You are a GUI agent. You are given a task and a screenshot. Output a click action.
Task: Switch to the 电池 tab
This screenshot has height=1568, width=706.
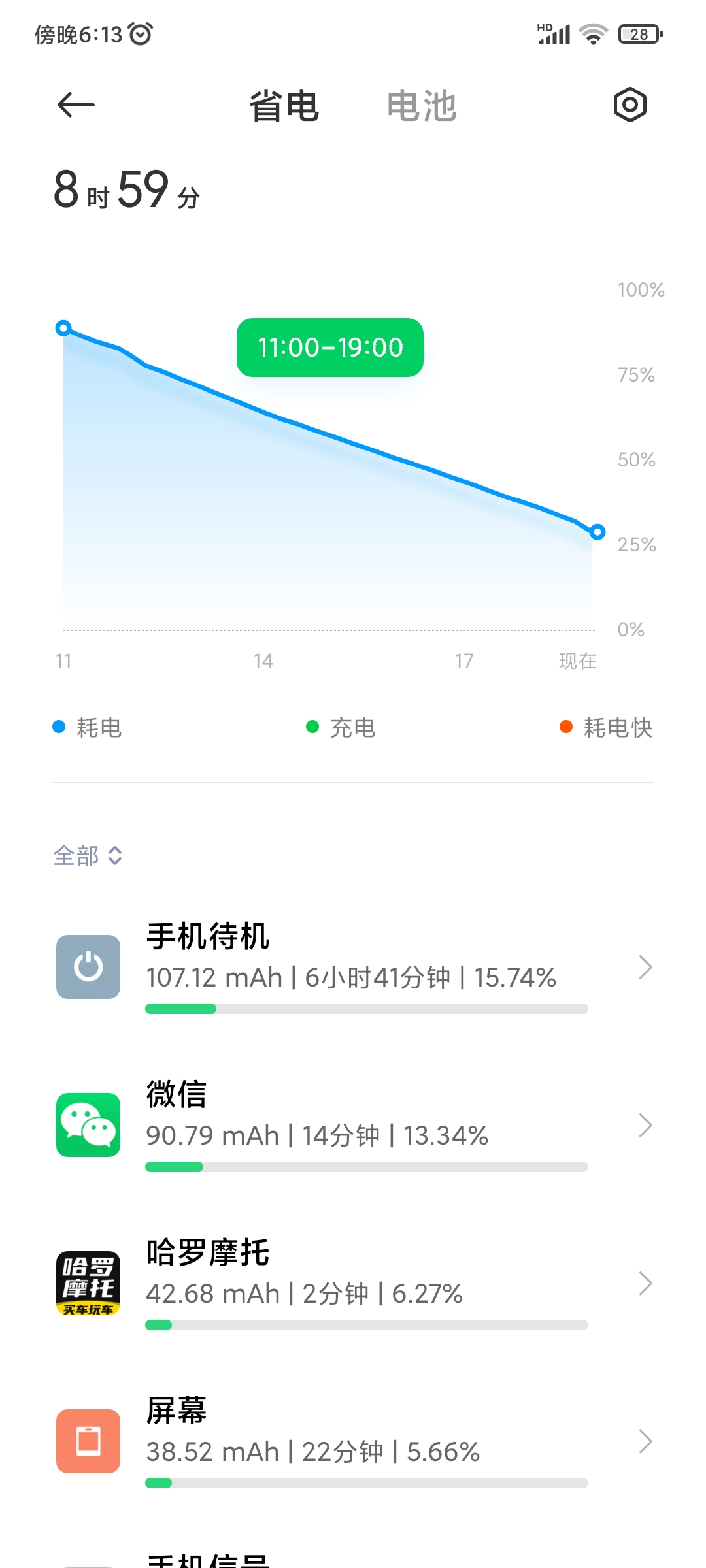pyautogui.click(x=422, y=106)
